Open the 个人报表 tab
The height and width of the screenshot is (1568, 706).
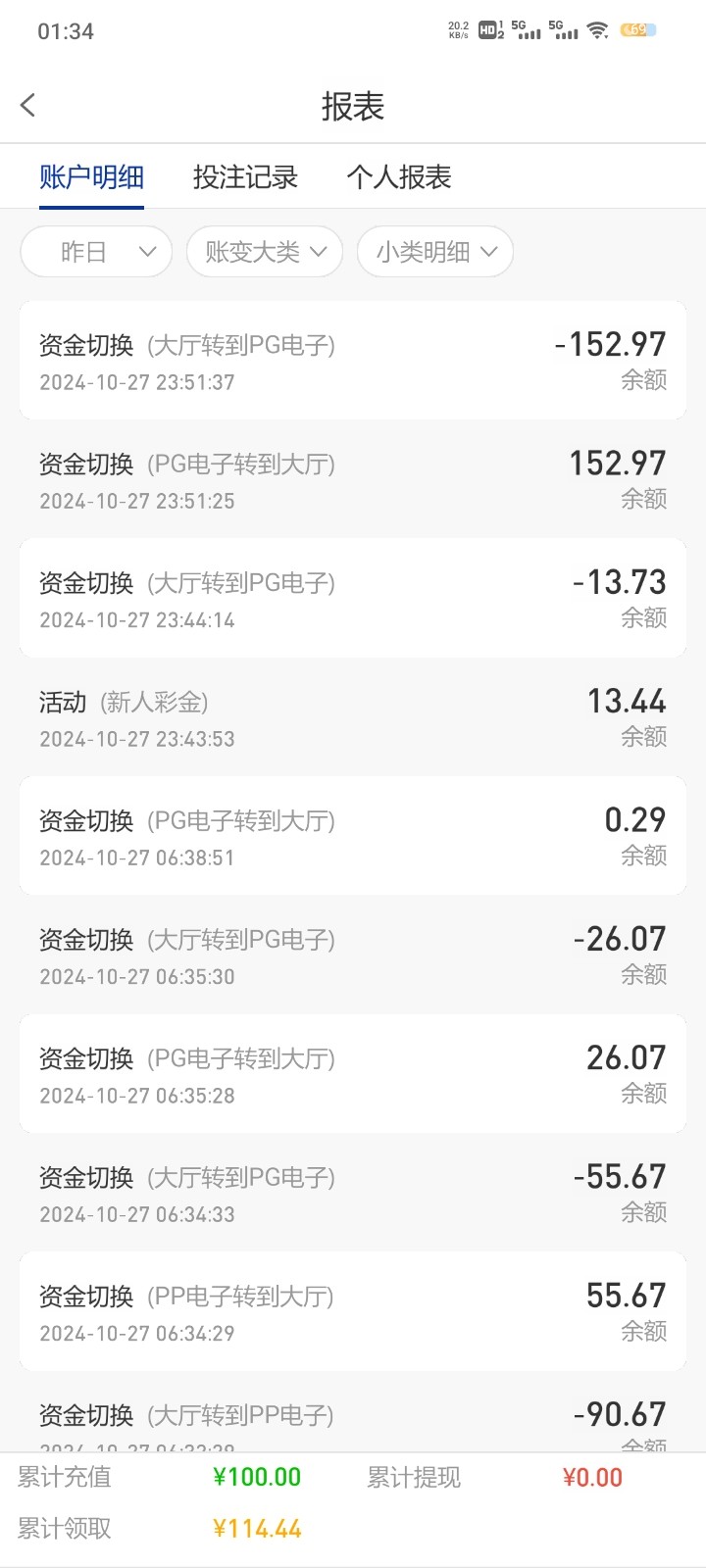tap(399, 177)
